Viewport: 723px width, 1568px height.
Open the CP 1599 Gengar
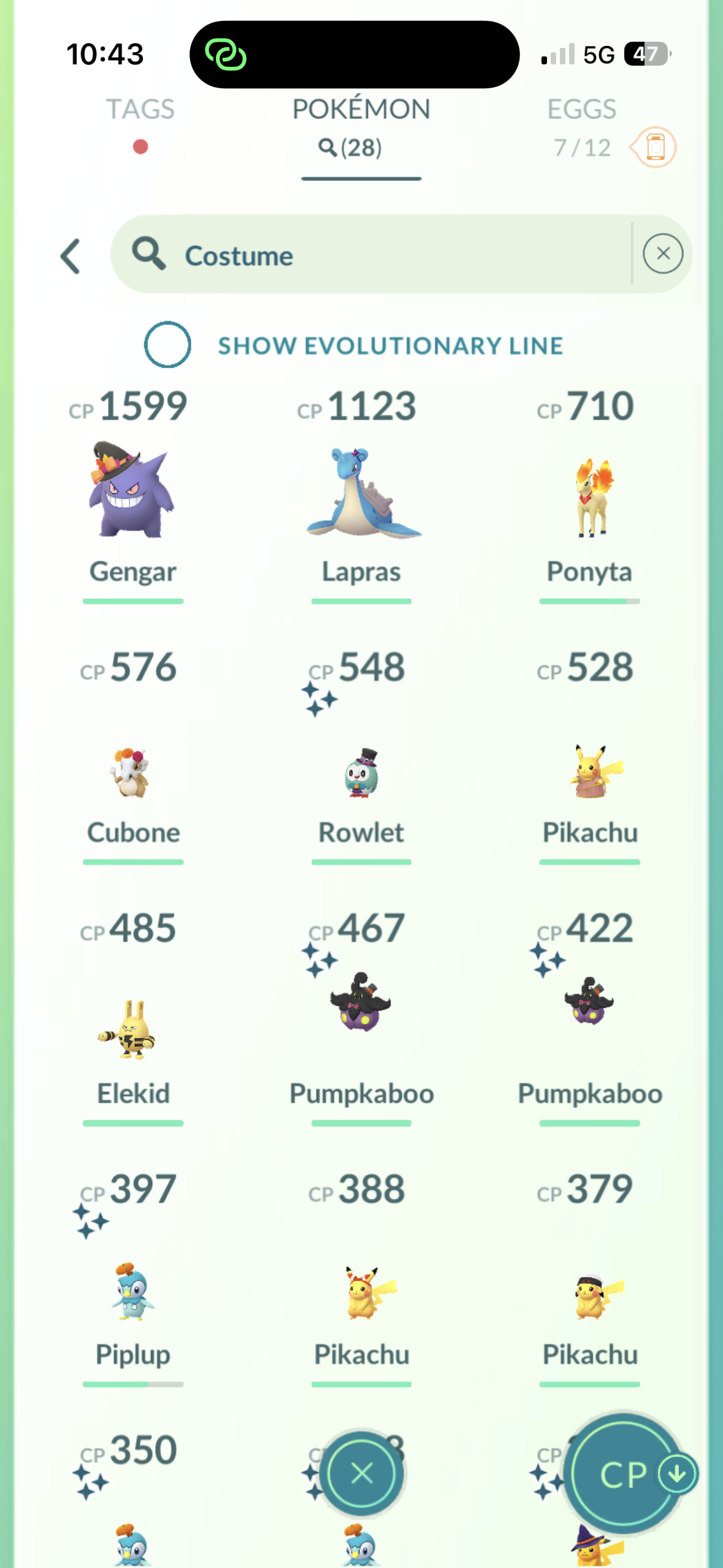pos(132,491)
